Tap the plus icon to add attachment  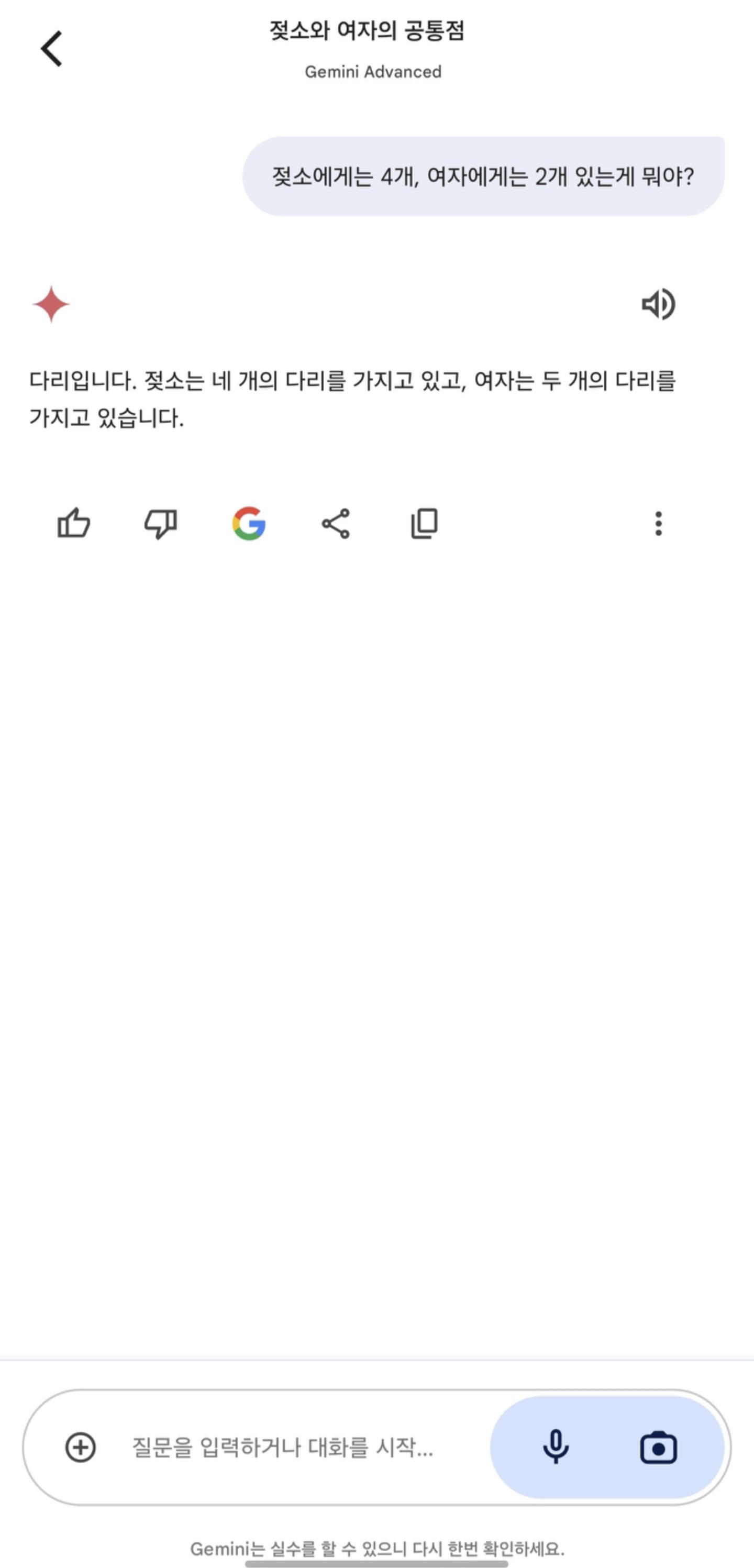point(80,1447)
